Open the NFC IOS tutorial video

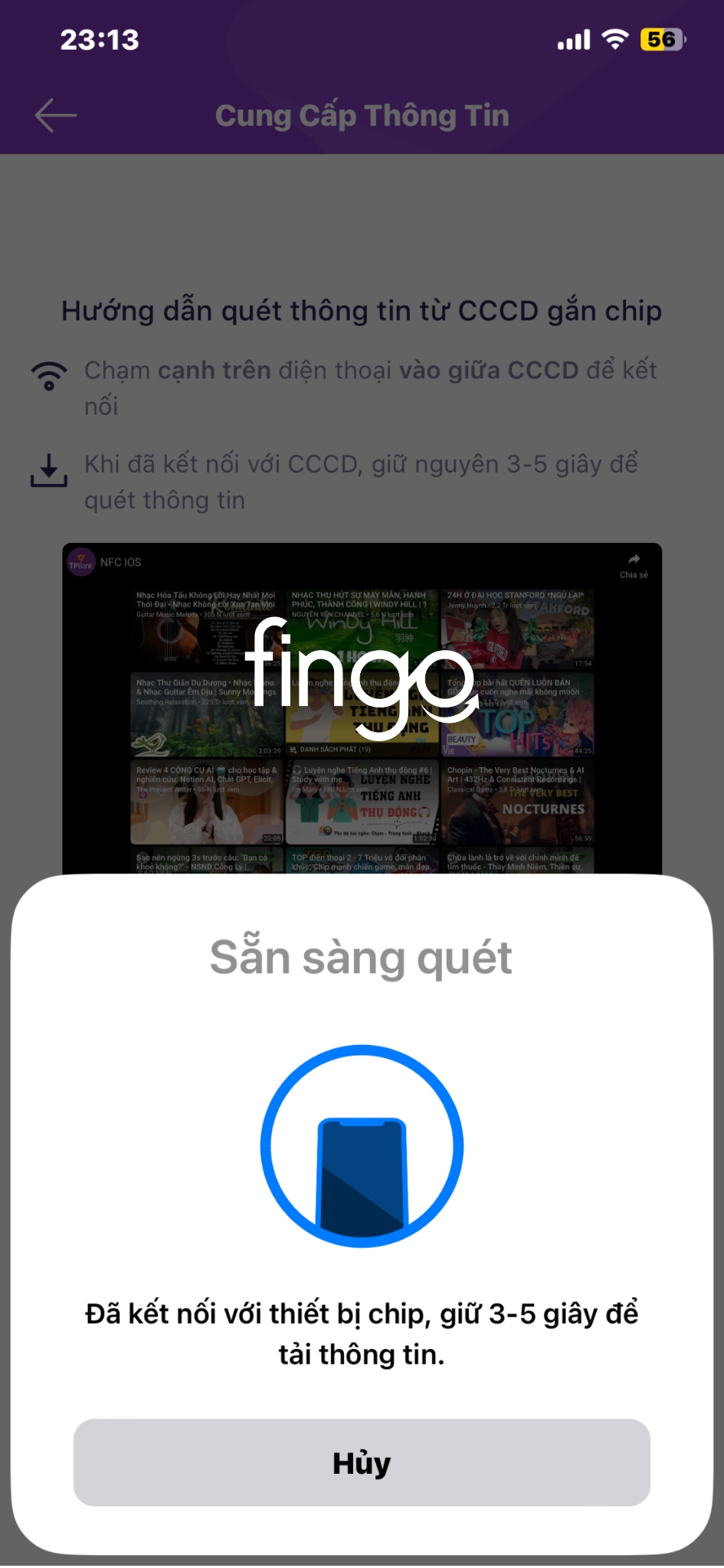click(362, 708)
